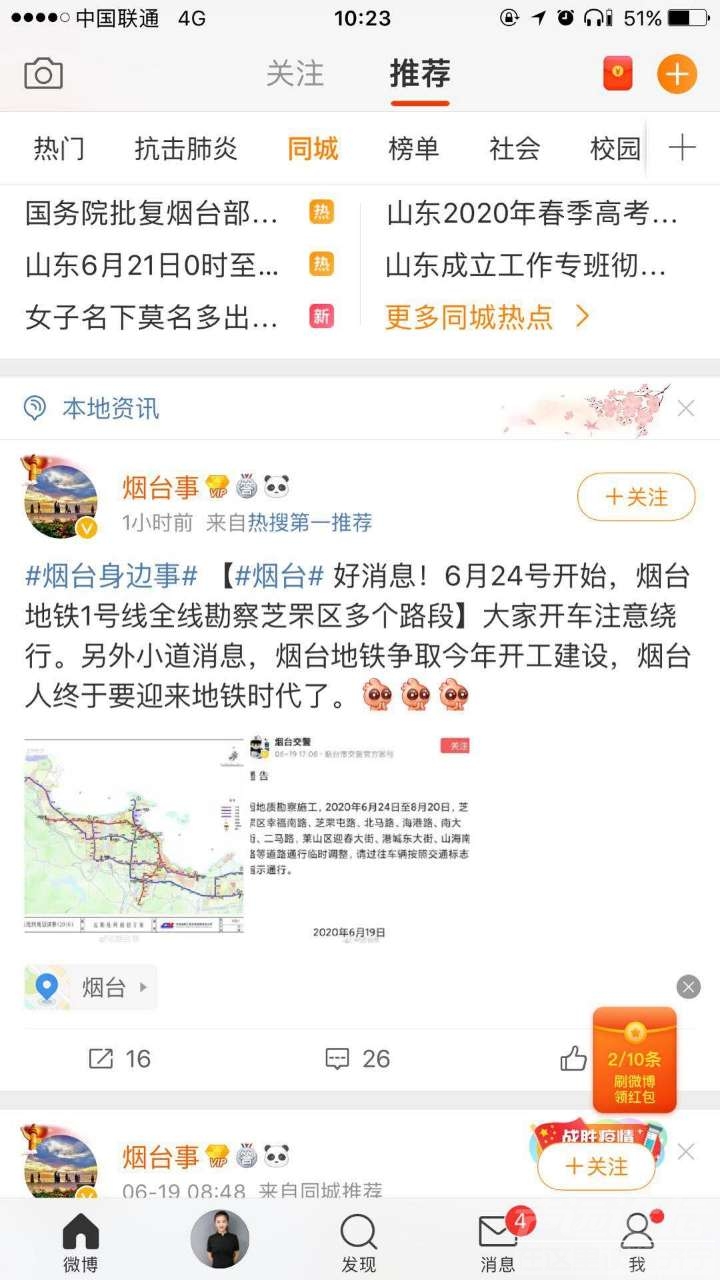Screen dimensions: 720x1280
Task: Switch to the 抗击肺炎 channel
Action: [x=186, y=149]
